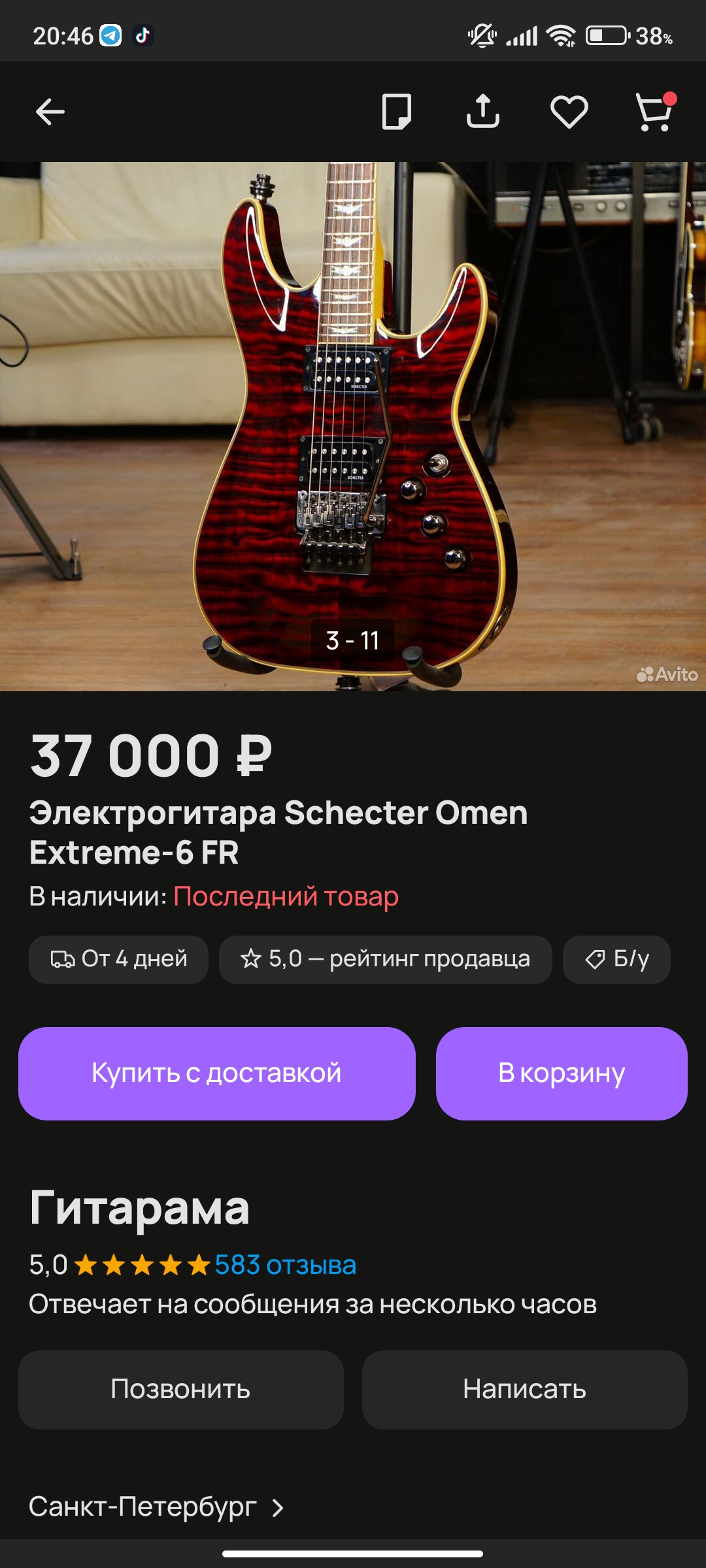706x1568 pixels.
Task: Add a note to this listing
Action: [x=396, y=112]
